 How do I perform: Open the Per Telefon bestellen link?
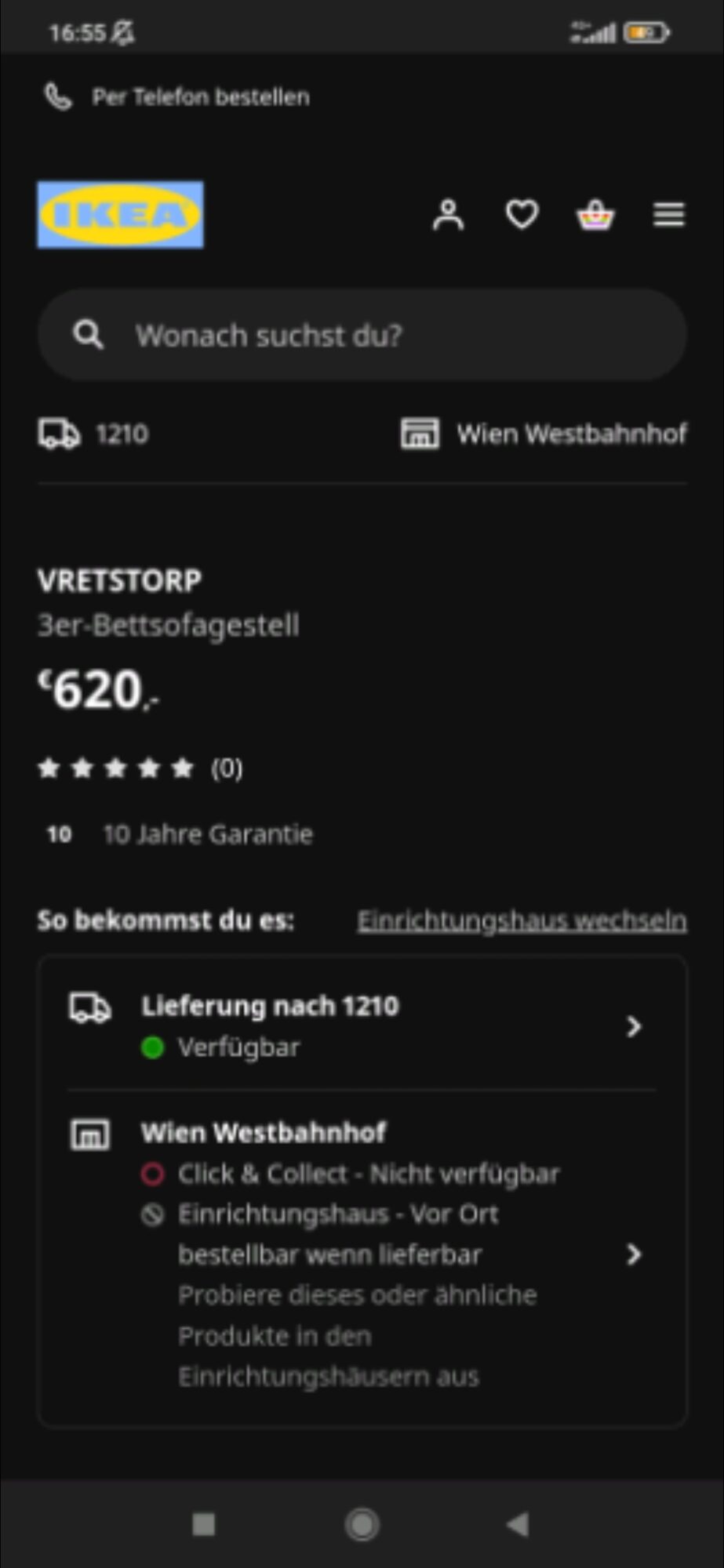point(176,97)
